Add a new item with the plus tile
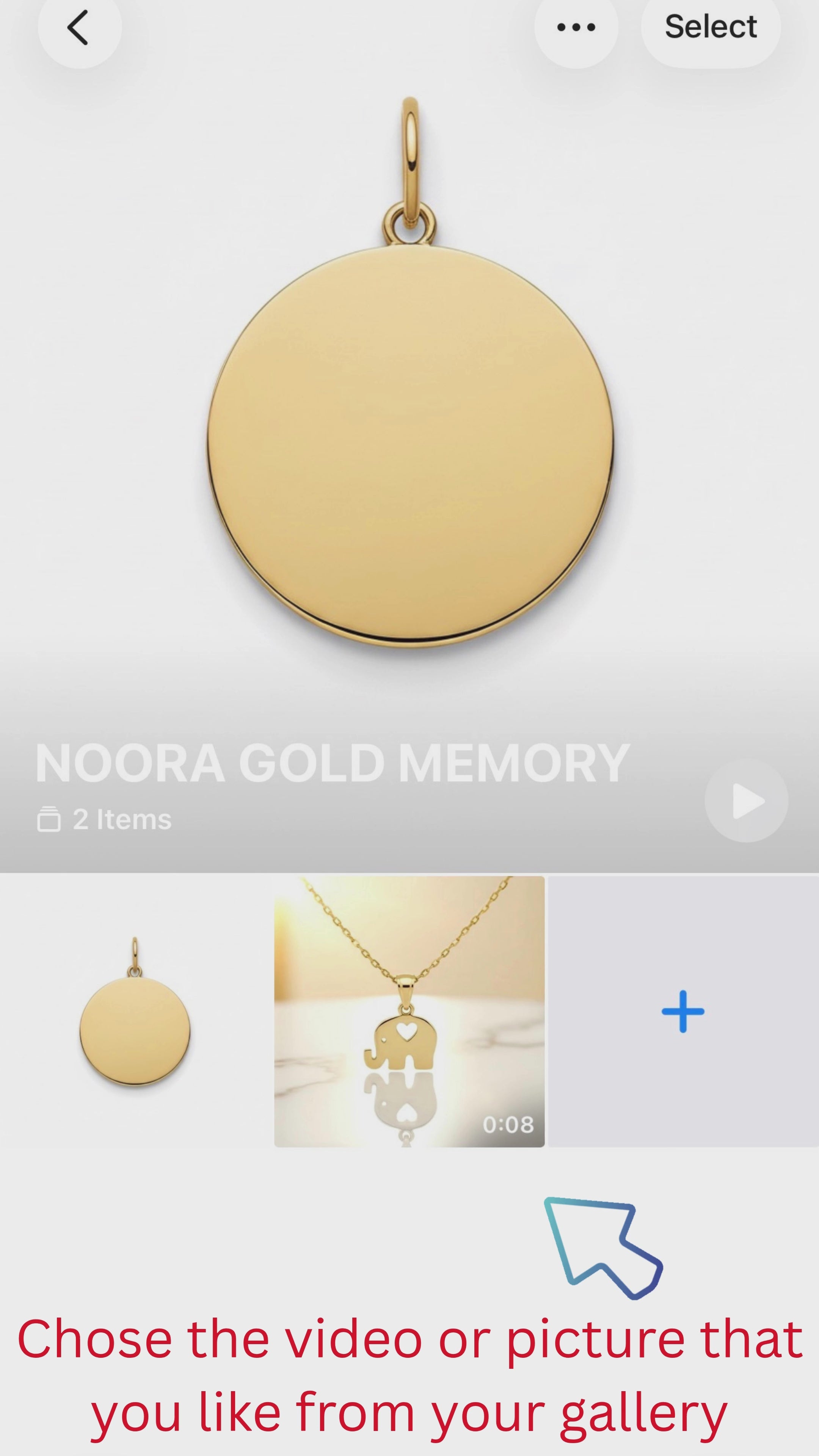The width and height of the screenshot is (819, 1456). click(683, 1012)
